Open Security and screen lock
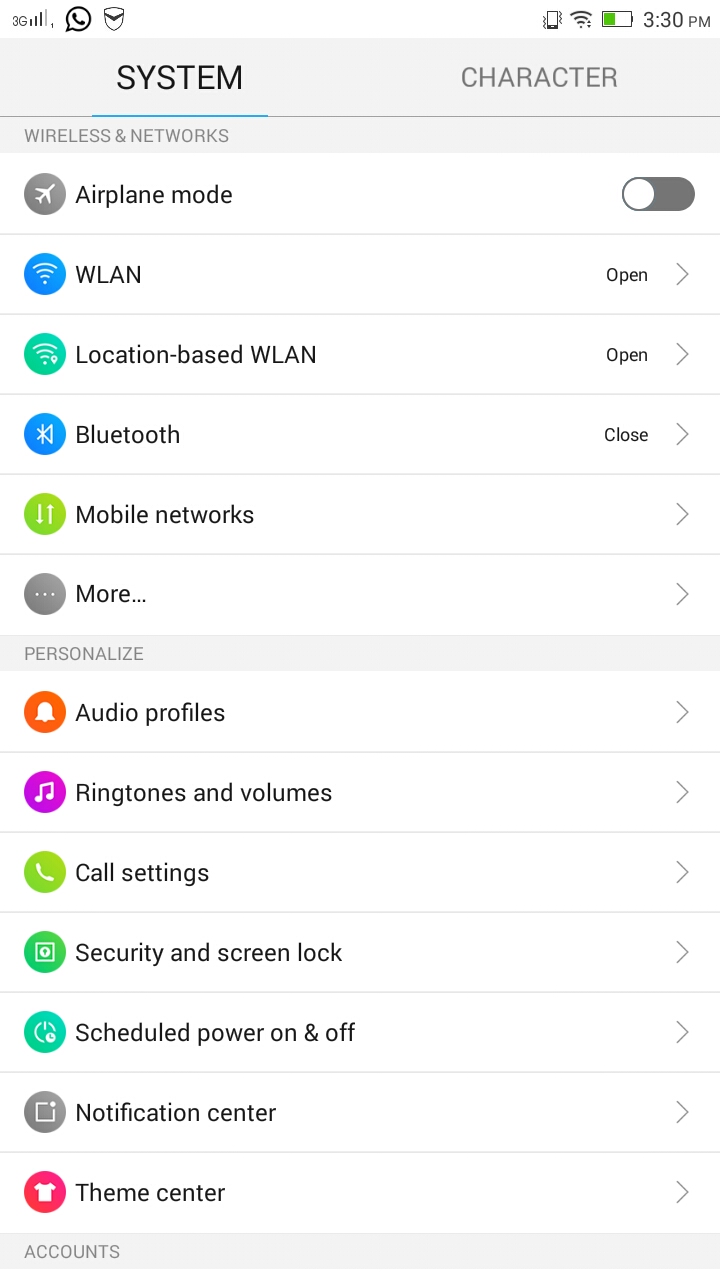The width and height of the screenshot is (720, 1280). (x=360, y=952)
